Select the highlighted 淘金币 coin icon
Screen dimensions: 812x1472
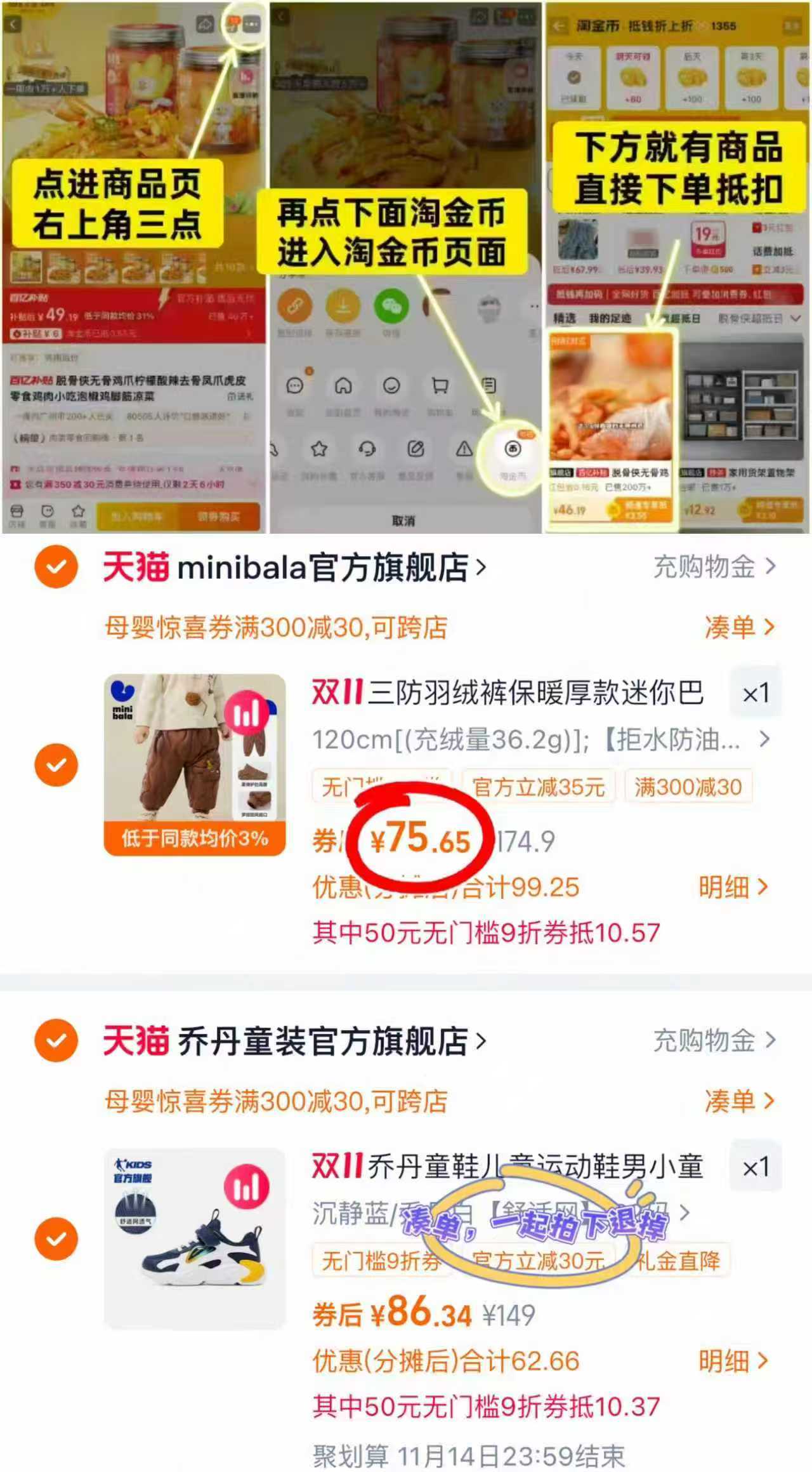click(x=511, y=449)
